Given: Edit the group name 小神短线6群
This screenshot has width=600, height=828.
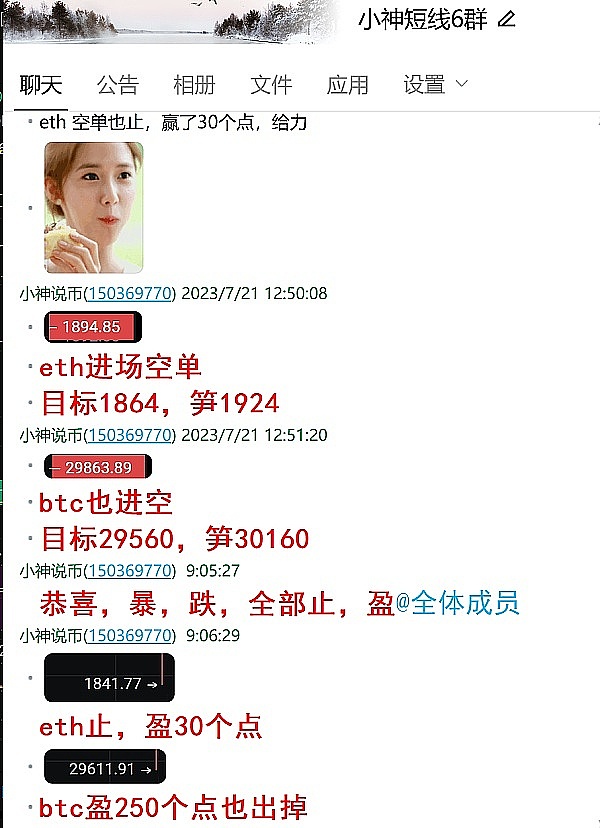Looking at the screenshot, I should tap(507, 18).
